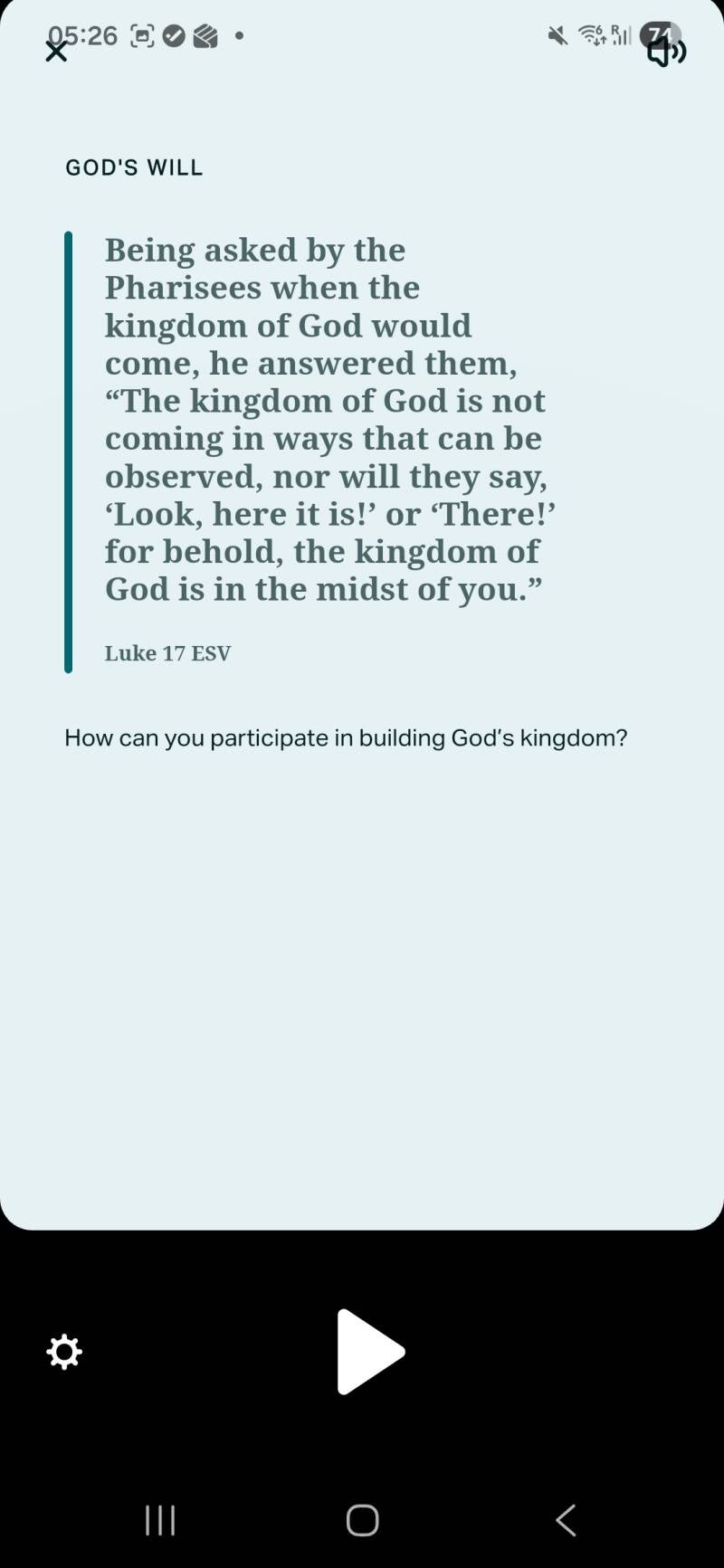Go back using the system back button
Image resolution: width=724 pixels, height=1568 pixels.
coord(566,1520)
